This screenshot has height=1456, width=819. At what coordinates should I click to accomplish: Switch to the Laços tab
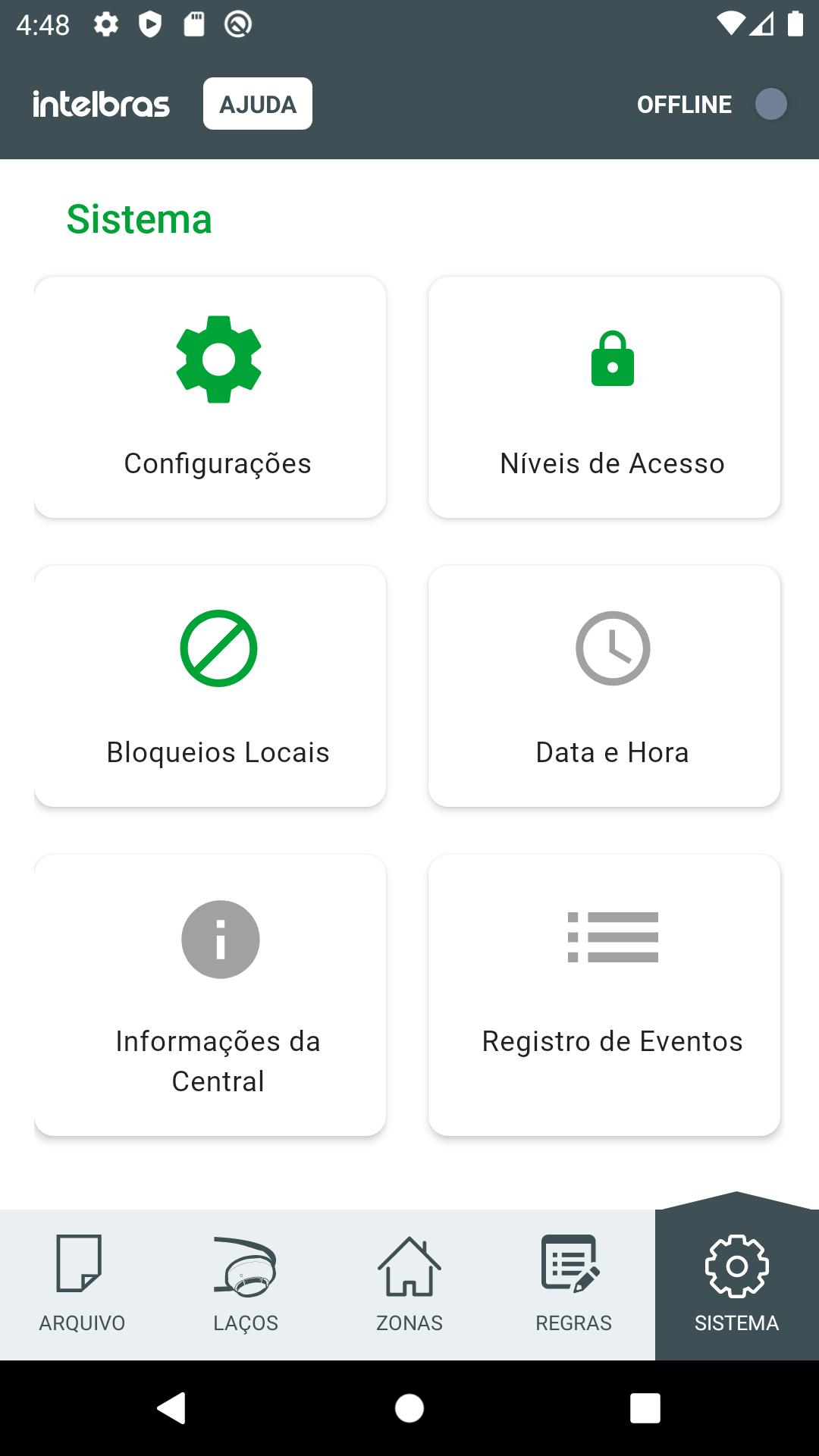[x=246, y=1285]
